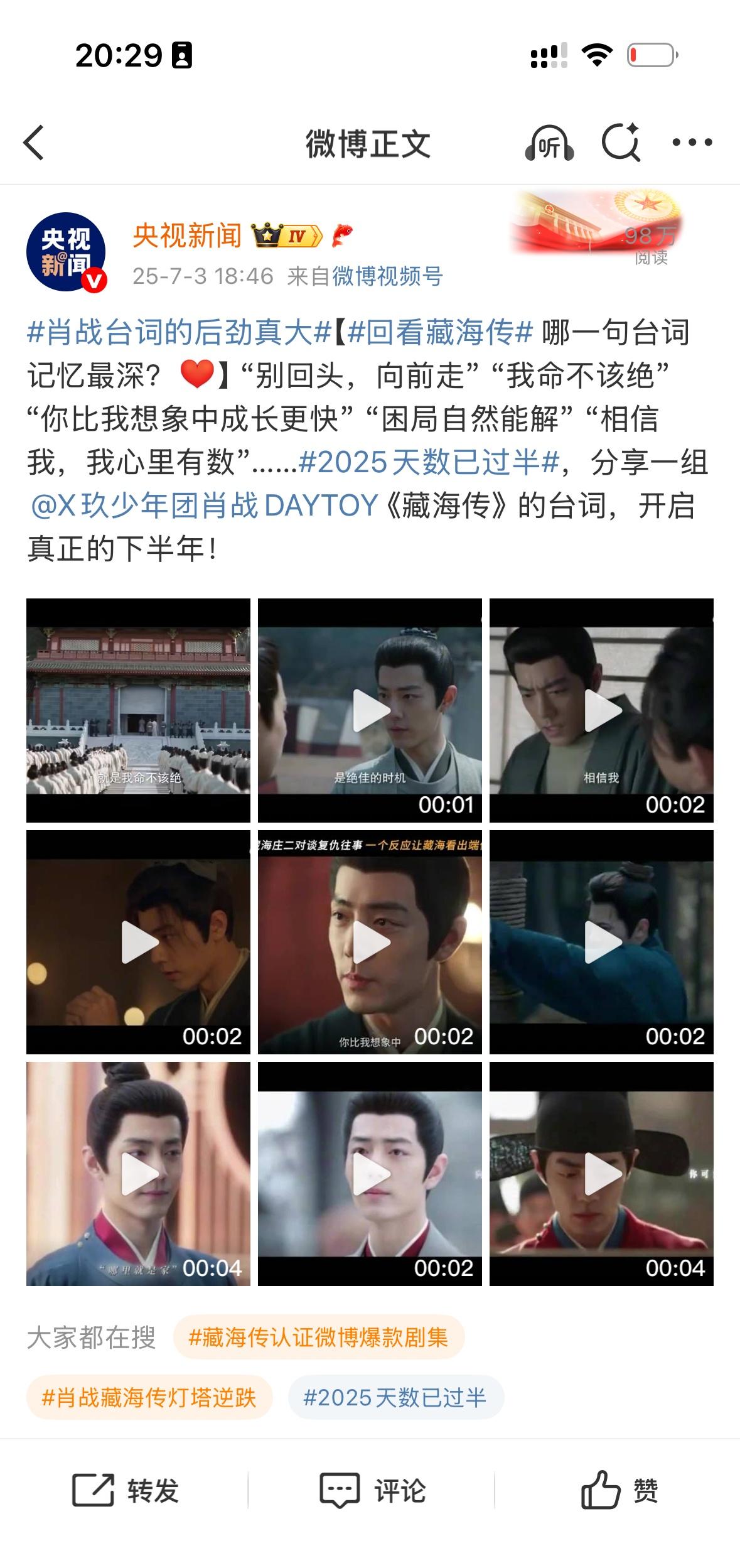
Task: Open 央视新闻 profile avatar
Action: (66, 252)
